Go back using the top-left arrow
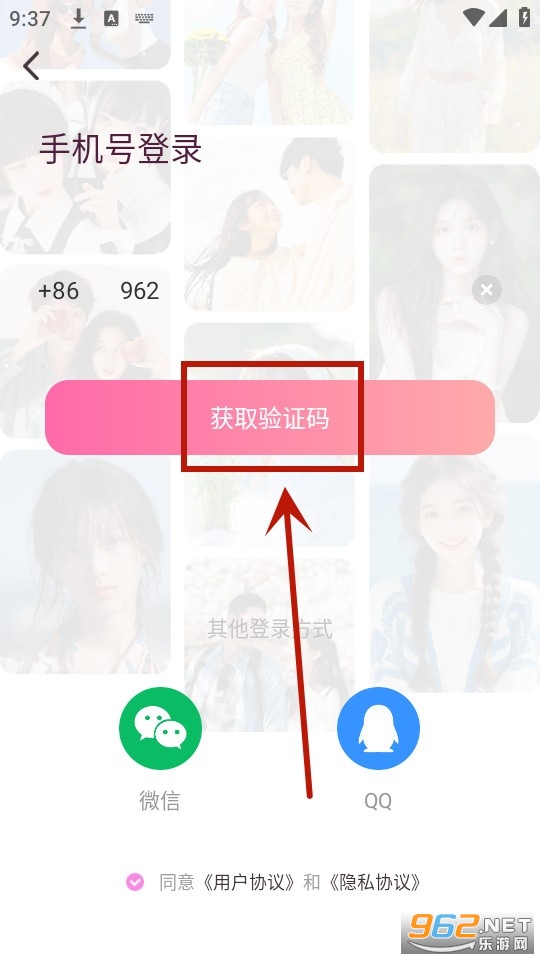The image size is (540, 960). pyautogui.click(x=31, y=66)
